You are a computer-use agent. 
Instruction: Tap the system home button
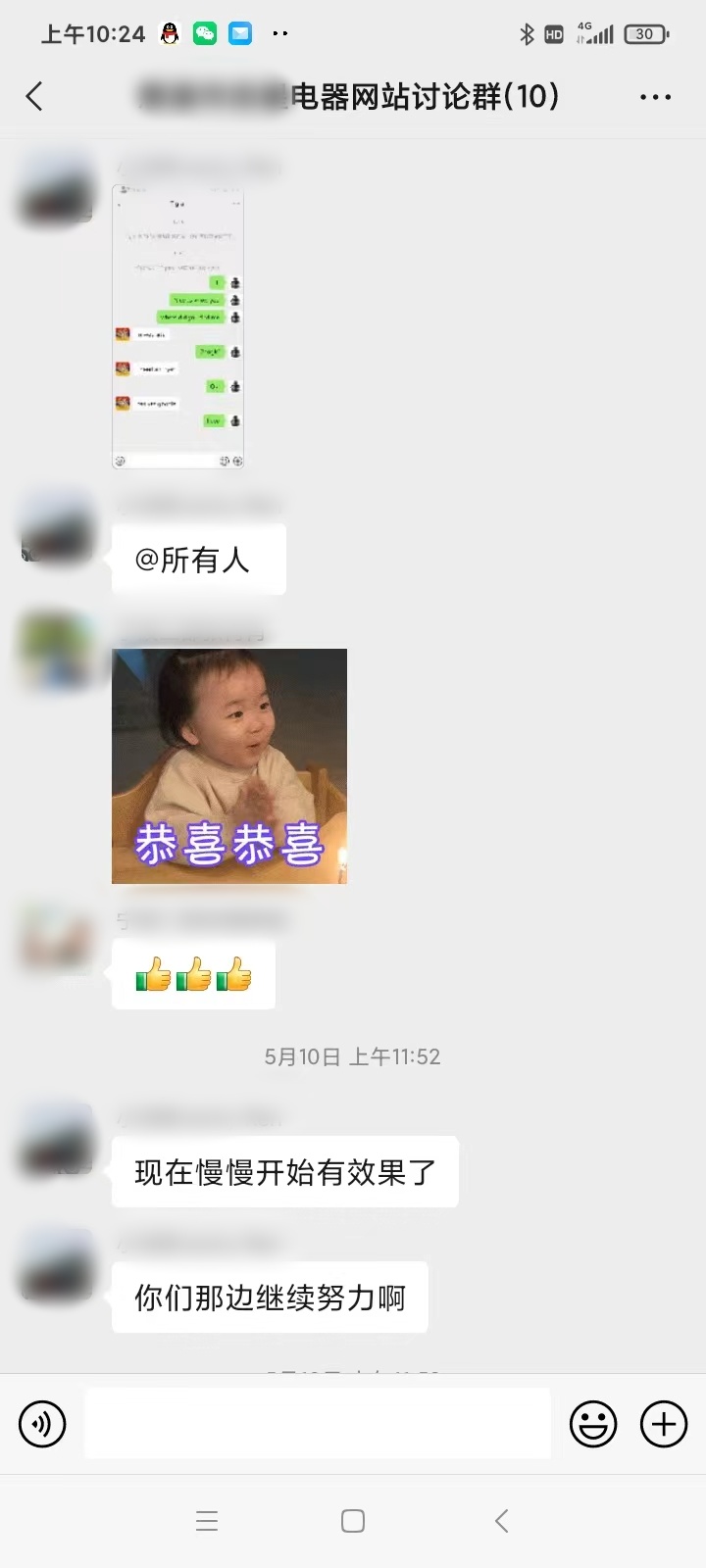click(x=353, y=1521)
